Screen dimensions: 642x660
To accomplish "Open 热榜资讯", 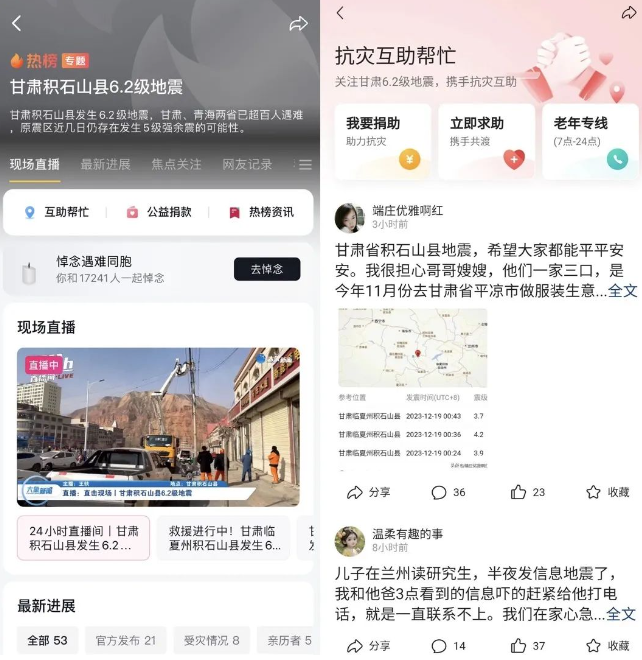I will (261, 212).
